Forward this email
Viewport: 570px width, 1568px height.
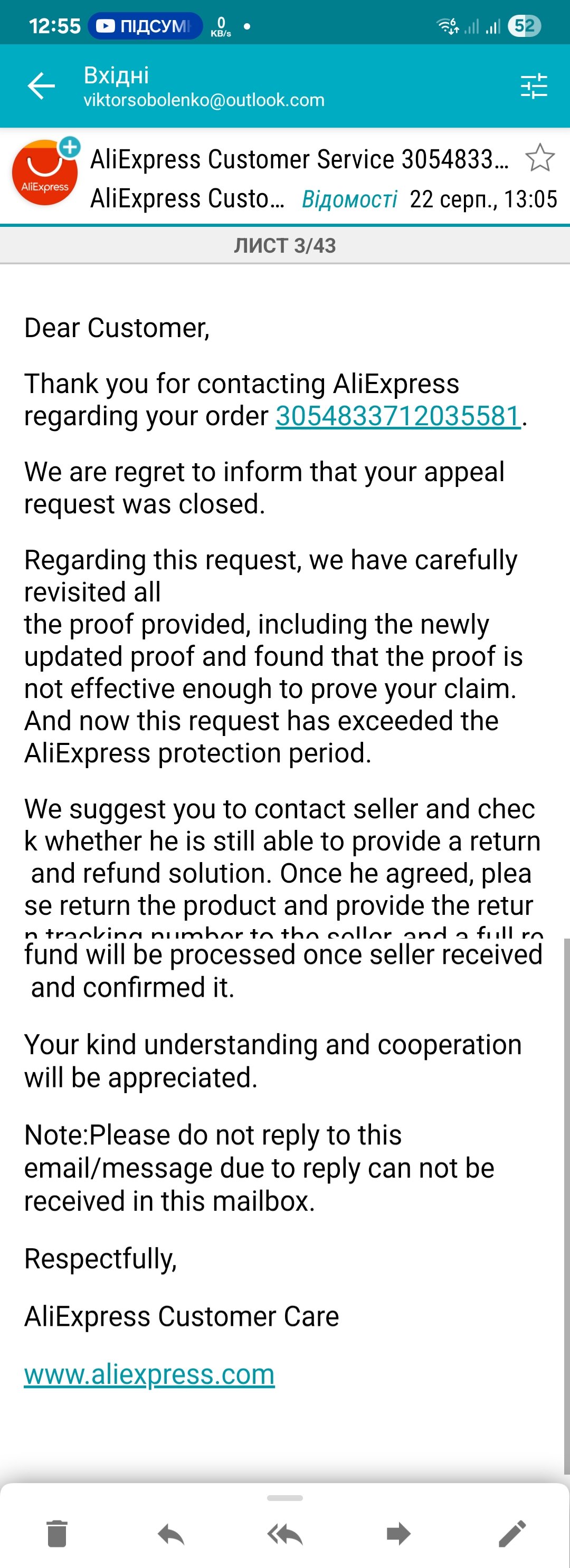click(398, 1533)
